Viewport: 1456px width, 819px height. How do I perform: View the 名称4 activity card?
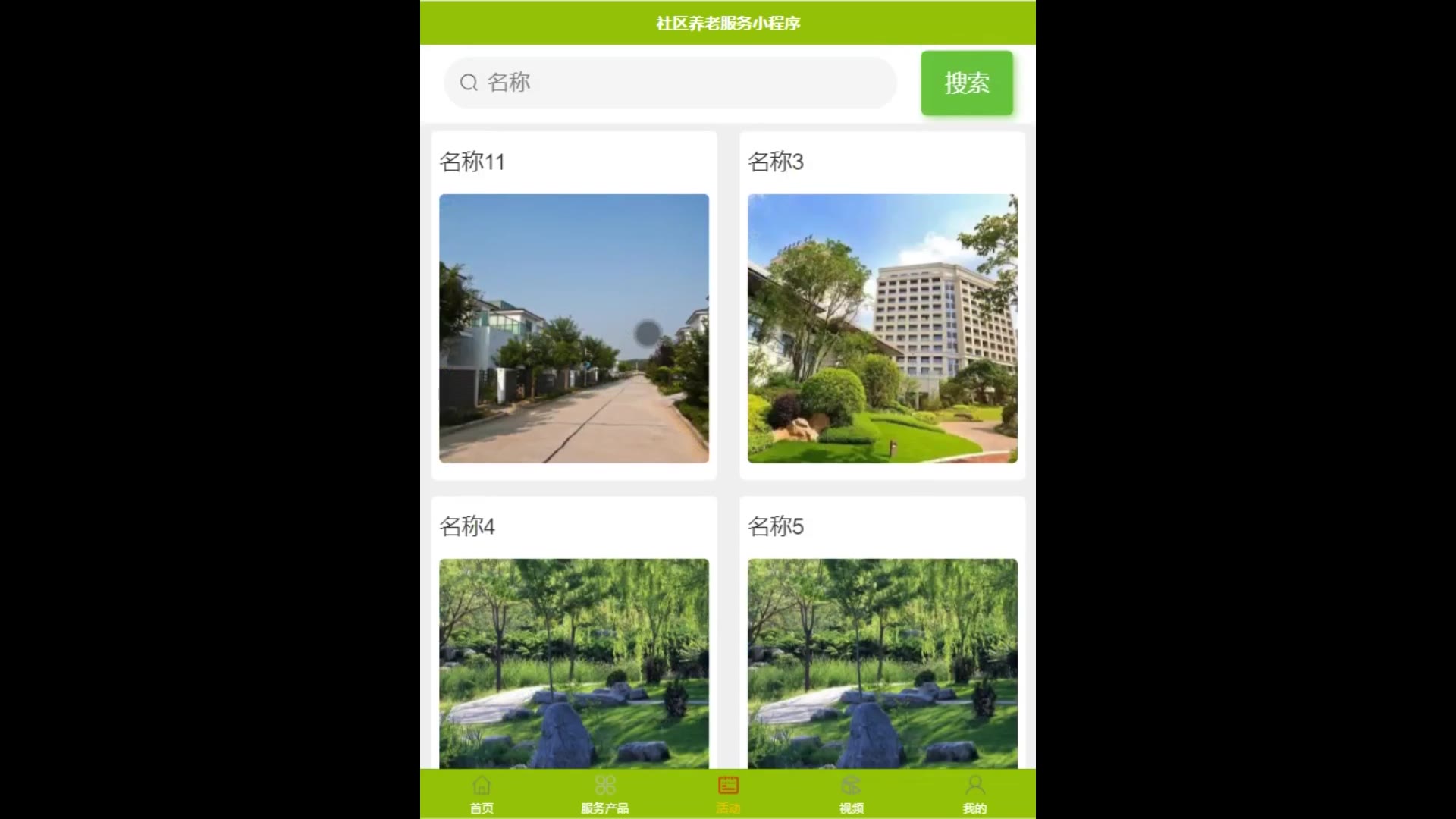coord(574,645)
